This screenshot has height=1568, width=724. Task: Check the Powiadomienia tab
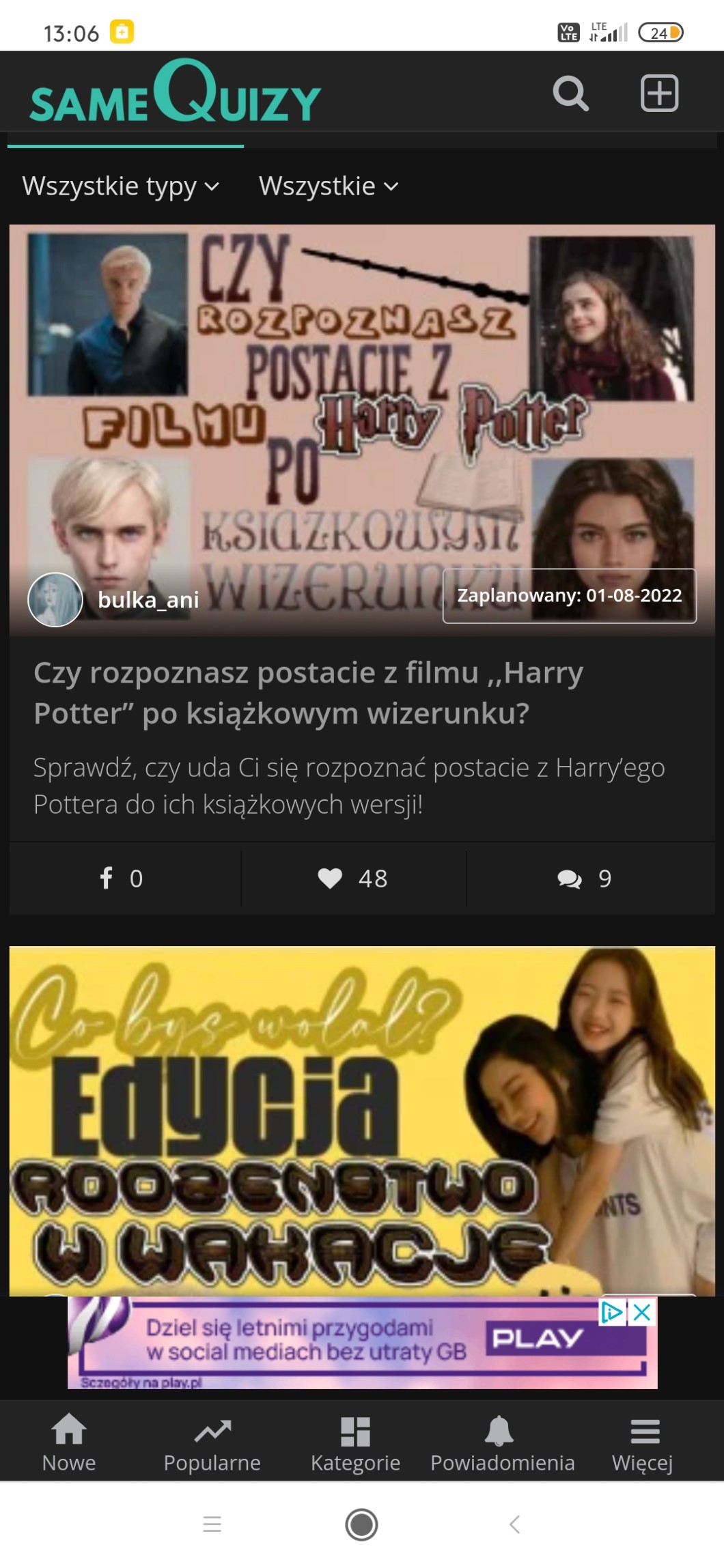tap(502, 1442)
